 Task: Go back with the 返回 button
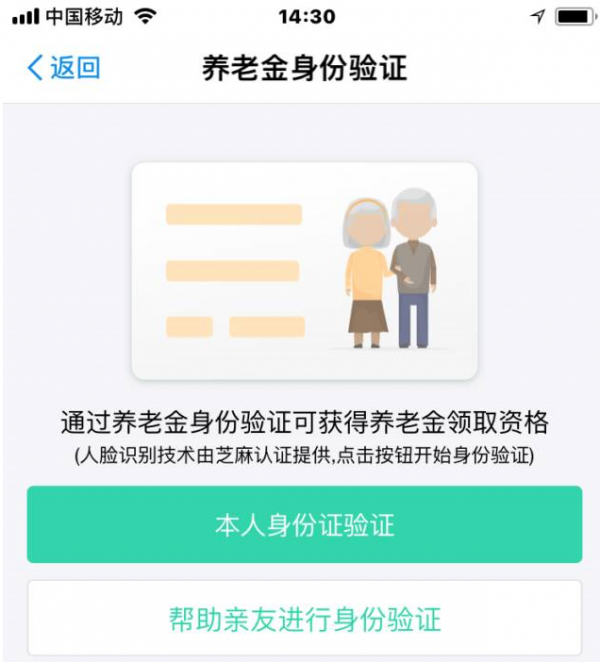(63, 68)
